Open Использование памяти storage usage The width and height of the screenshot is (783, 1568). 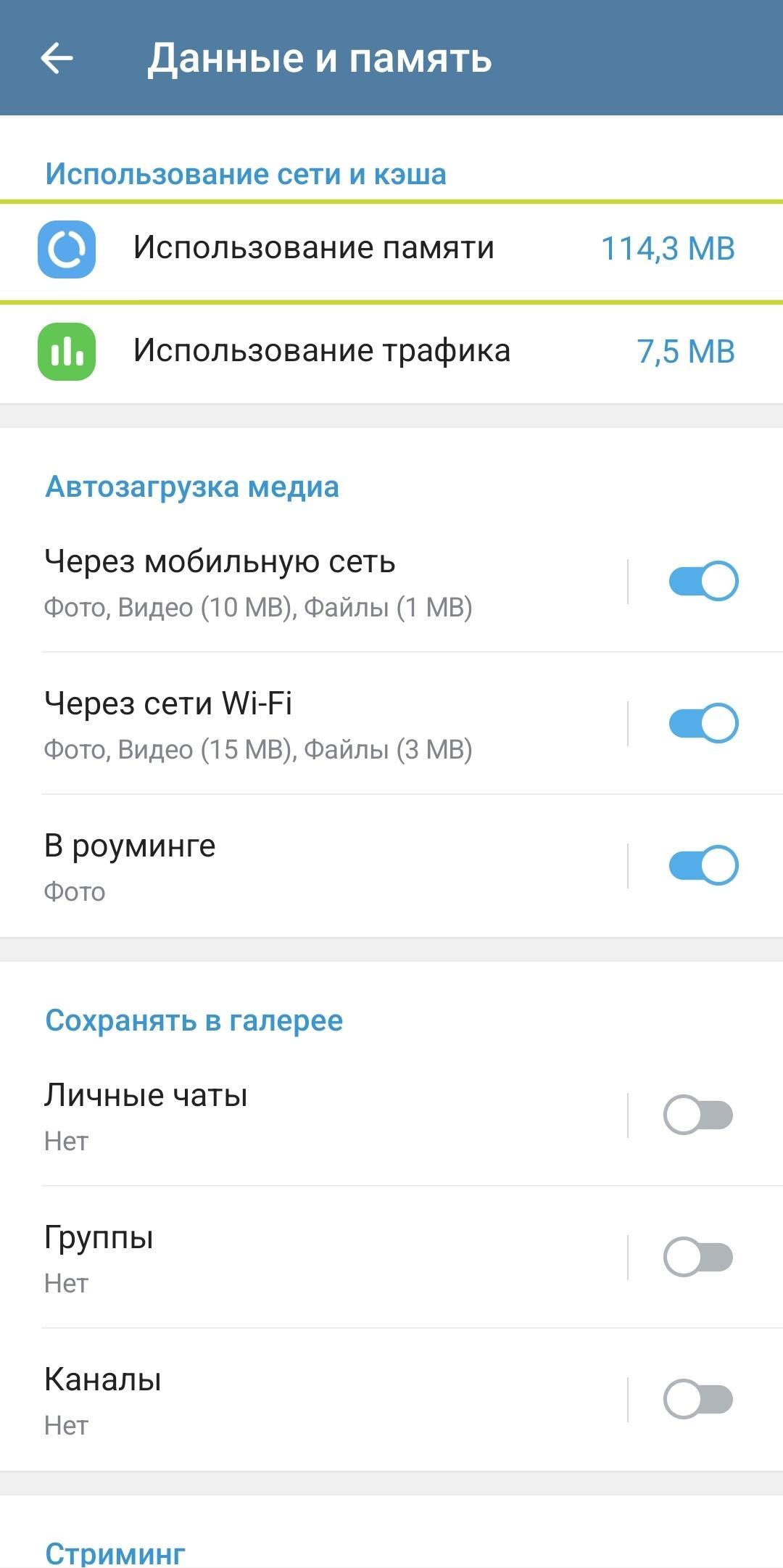coord(391,249)
